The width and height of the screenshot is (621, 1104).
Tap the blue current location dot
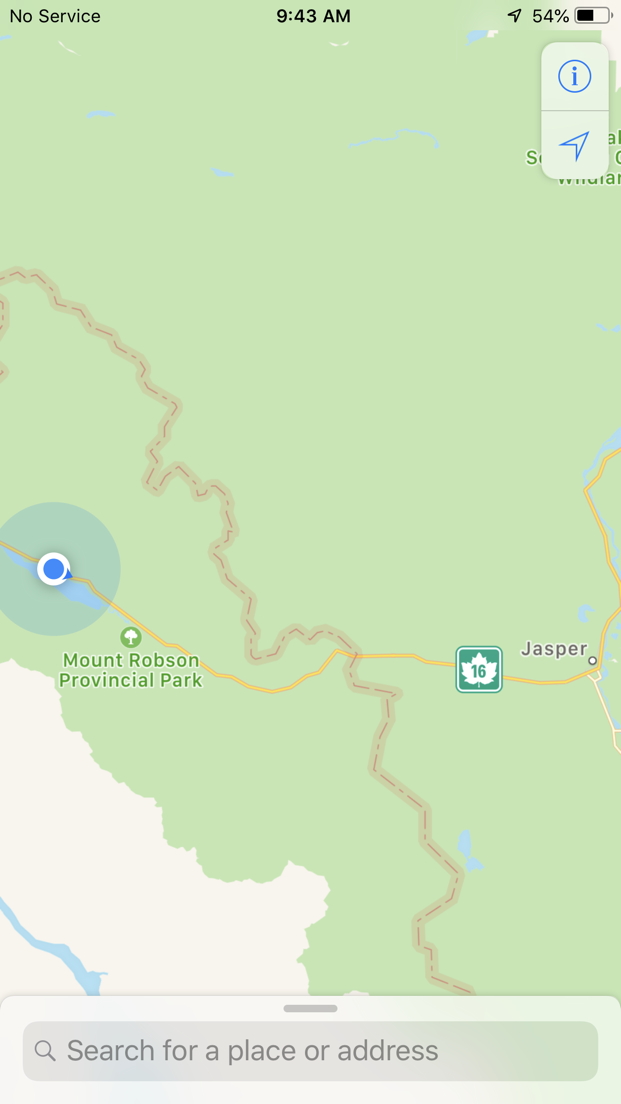tap(54, 569)
